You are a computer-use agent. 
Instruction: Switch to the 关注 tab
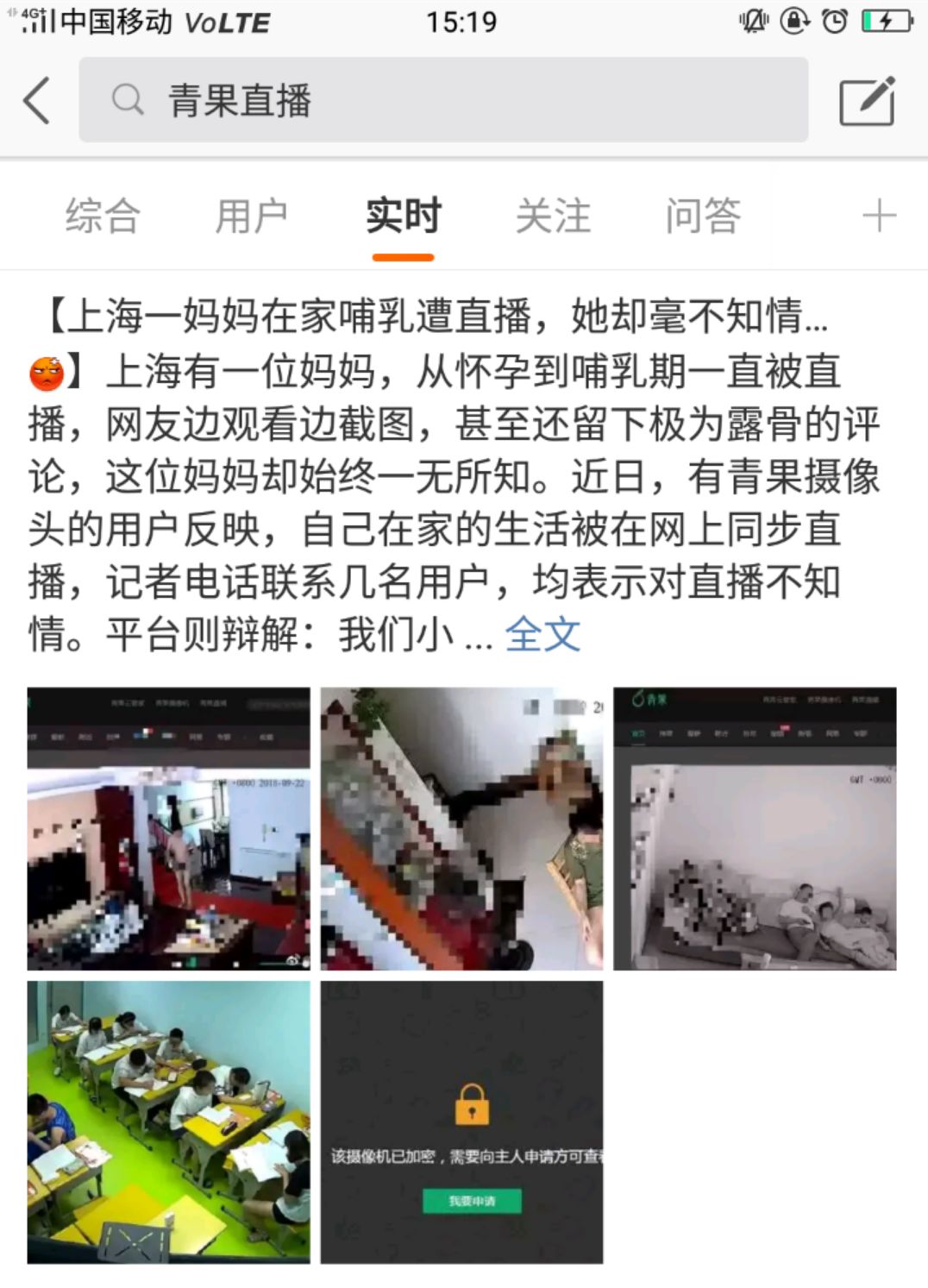coord(553,216)
